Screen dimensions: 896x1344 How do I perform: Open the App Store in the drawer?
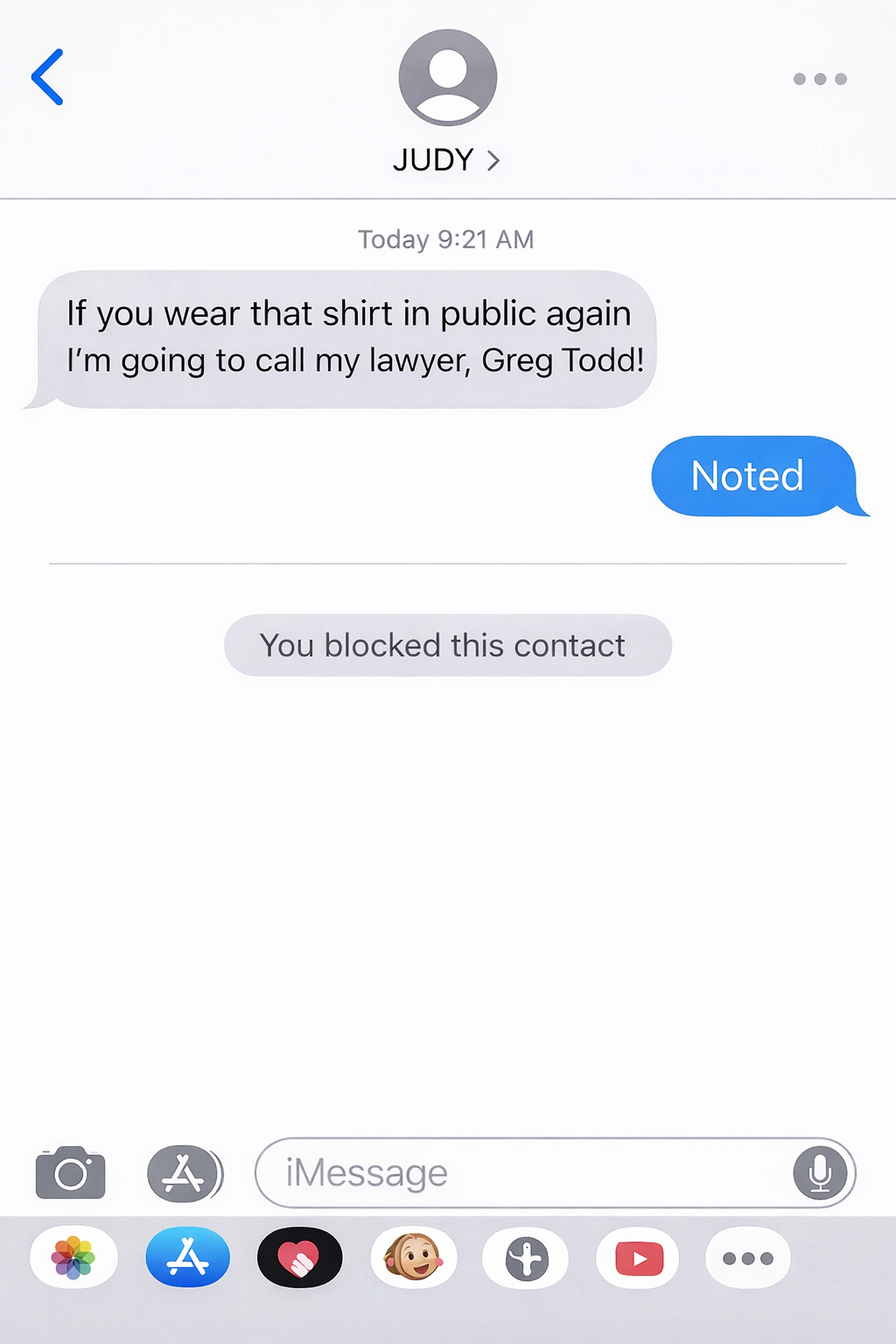(187, 1258)
